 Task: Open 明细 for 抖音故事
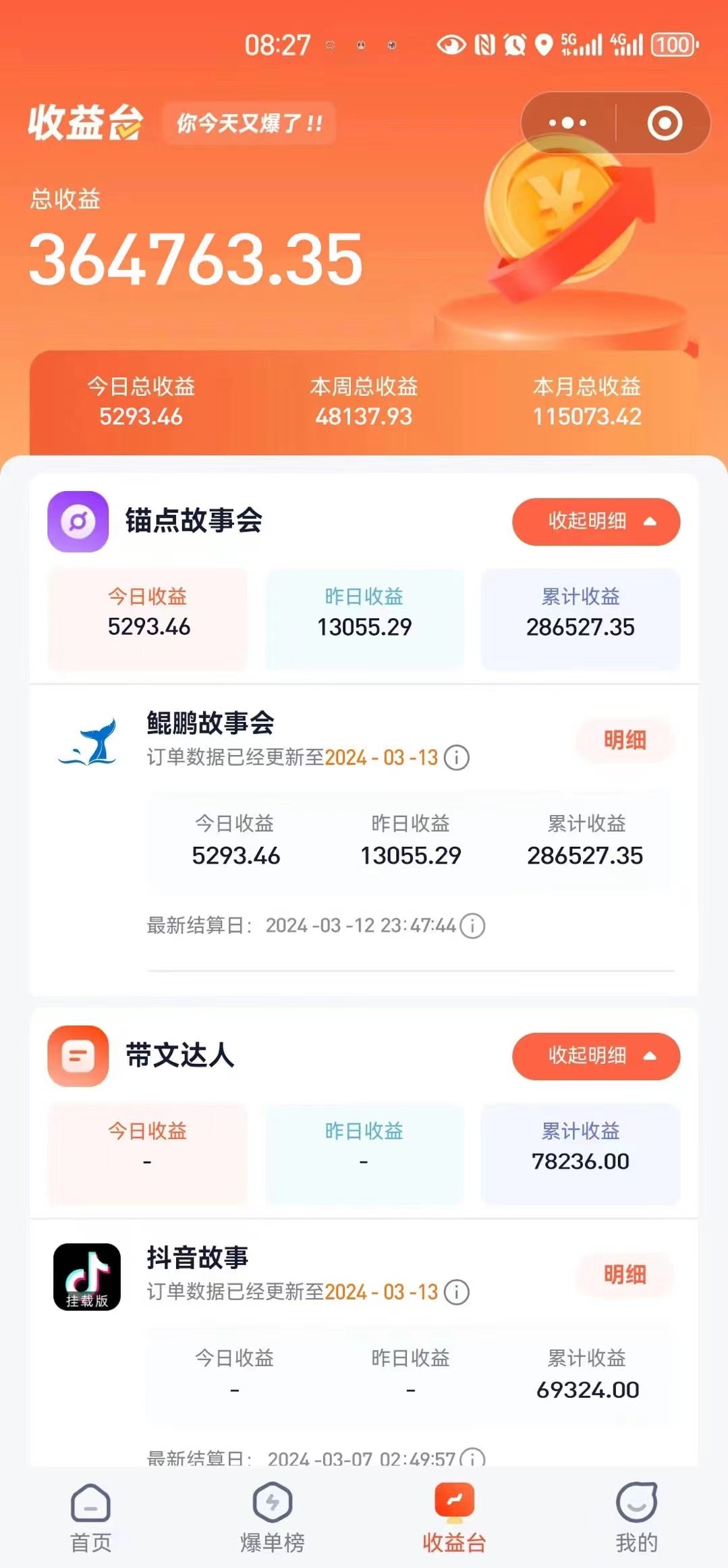pos(624,1275)
